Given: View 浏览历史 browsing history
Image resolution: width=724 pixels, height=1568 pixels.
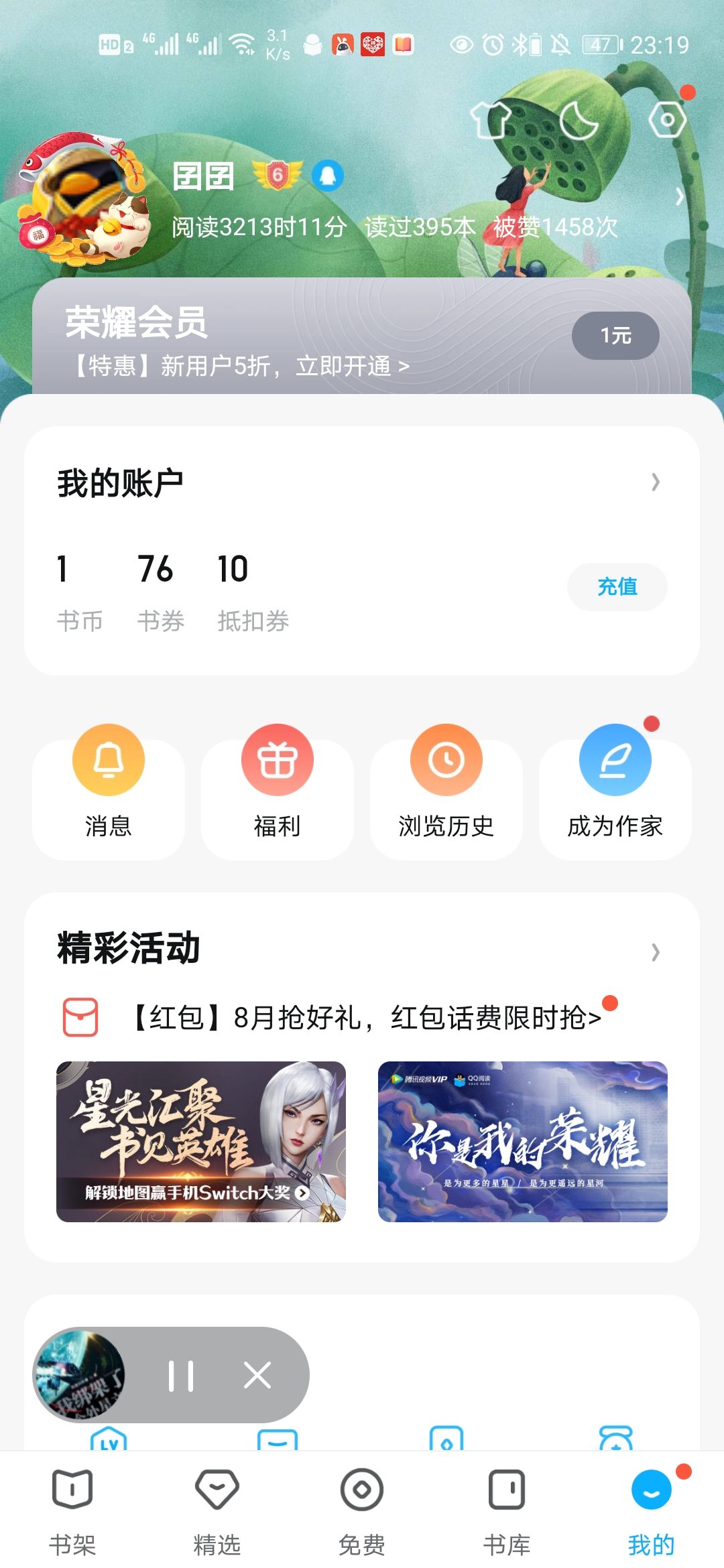Looking at the screenshot, I should [446, 791].
